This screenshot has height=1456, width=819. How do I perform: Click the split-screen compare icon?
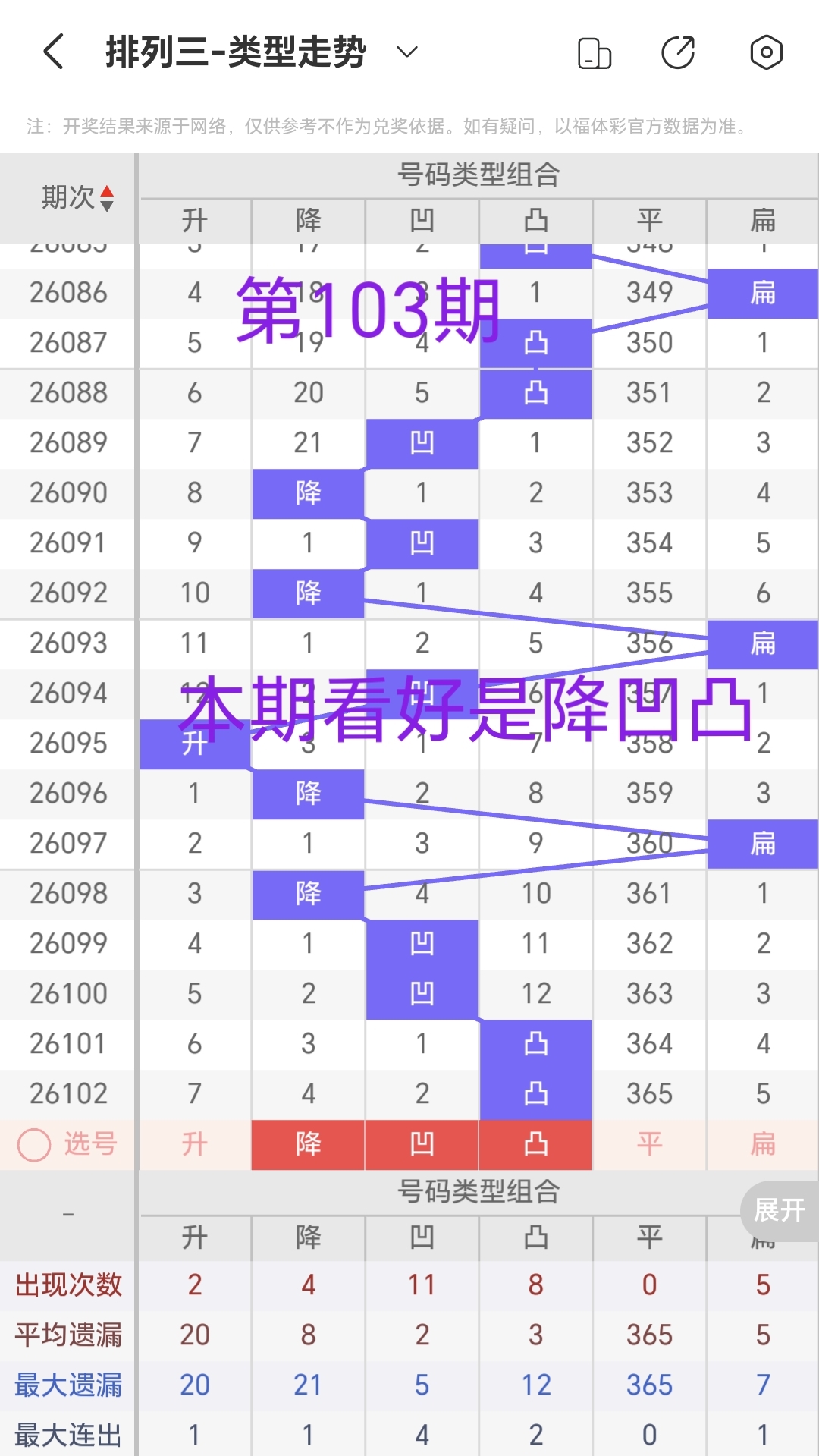click(x=595, y=52)
